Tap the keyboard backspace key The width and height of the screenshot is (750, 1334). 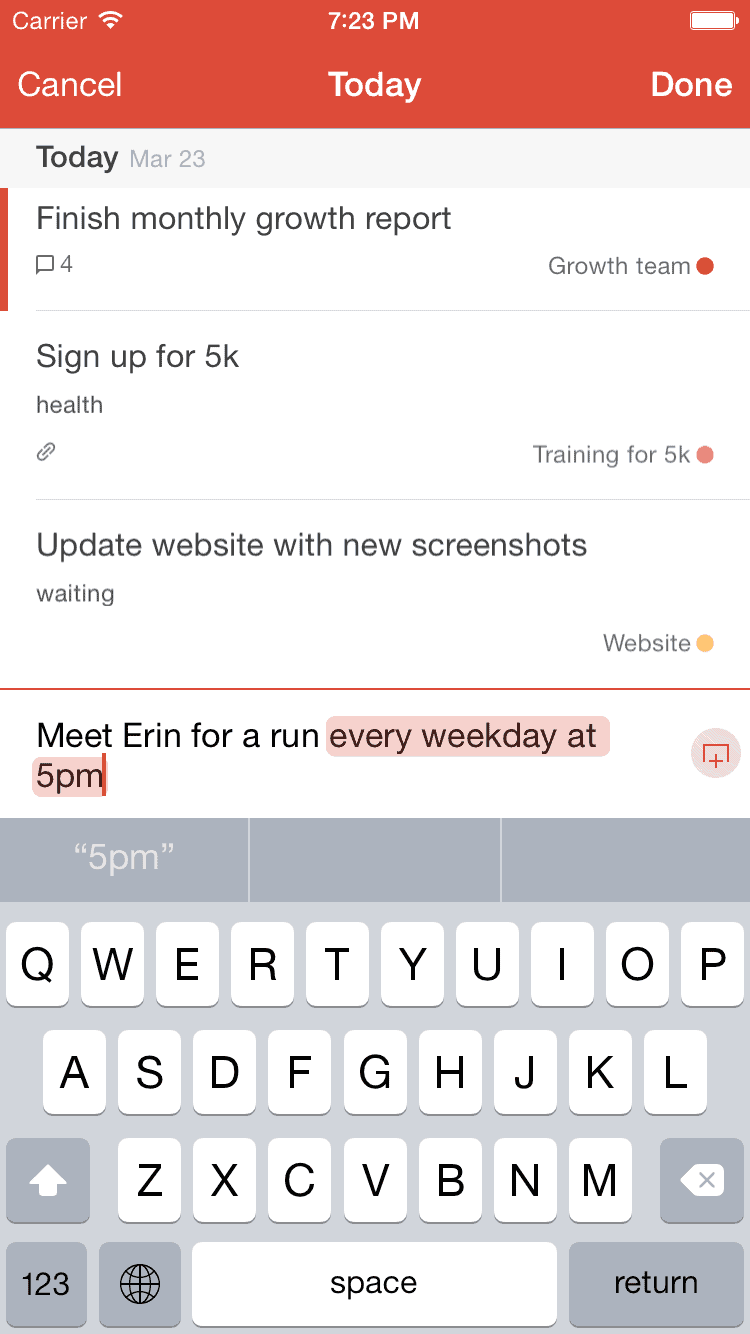(x=702, y=1181)
